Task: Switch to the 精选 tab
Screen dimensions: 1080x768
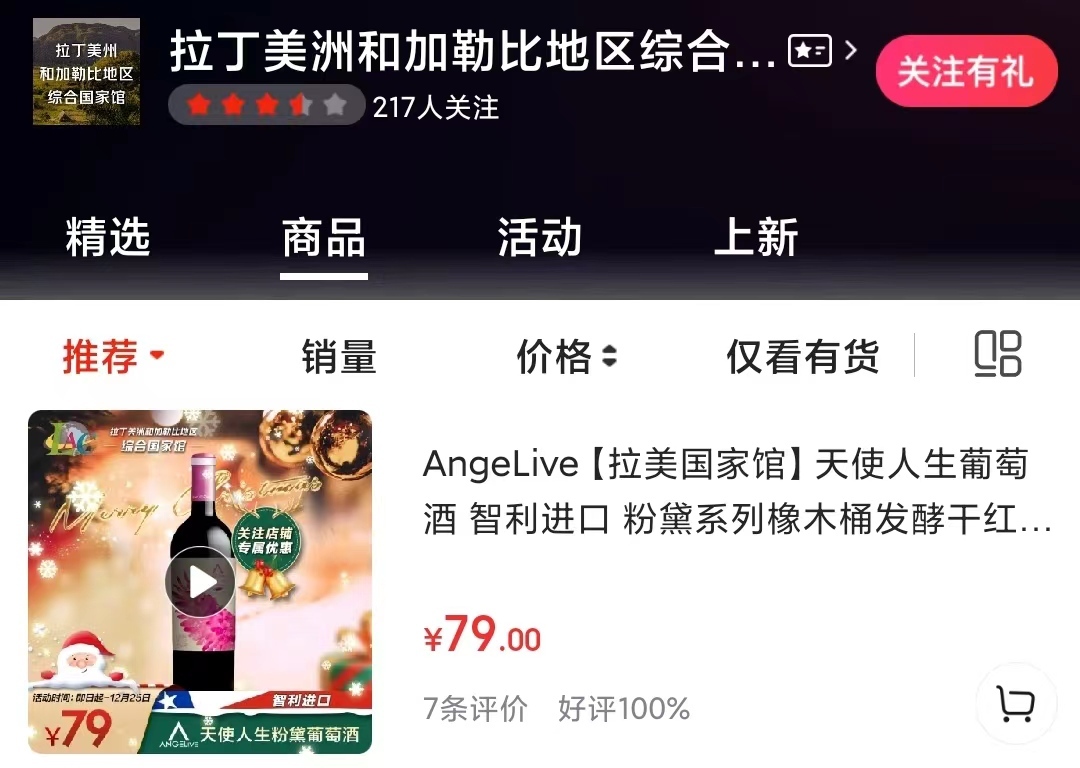Action: click(108, 238)
